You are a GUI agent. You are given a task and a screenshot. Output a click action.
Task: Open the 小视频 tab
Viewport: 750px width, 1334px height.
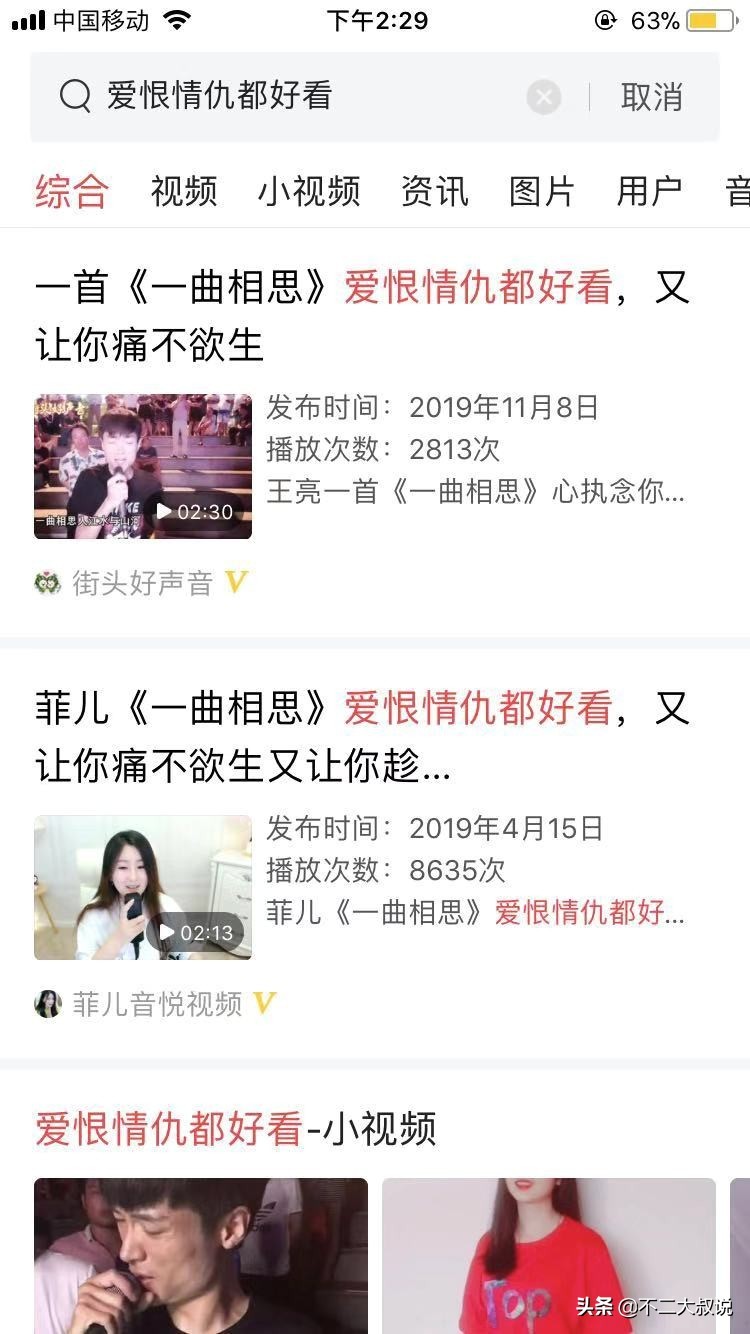308,191
